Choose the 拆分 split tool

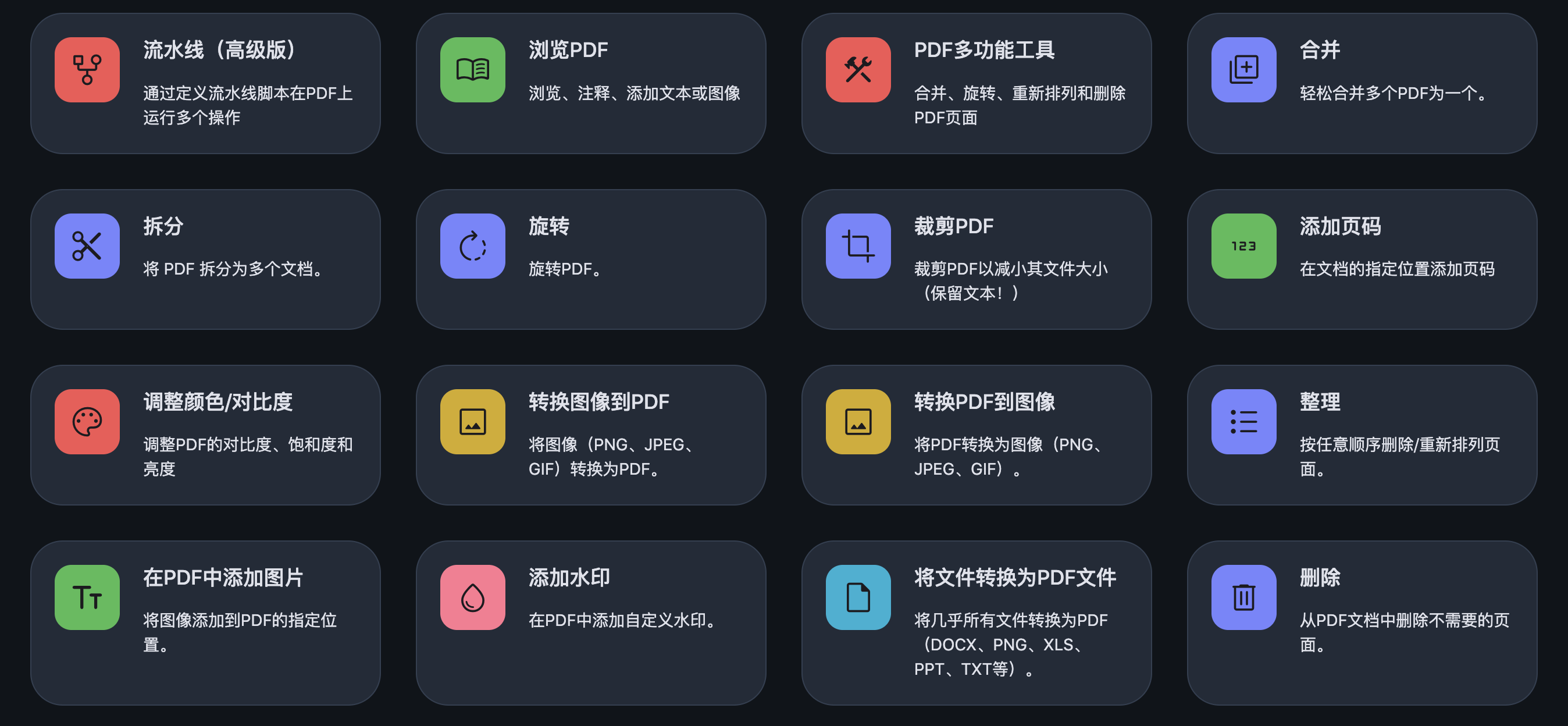tap(205, 259)
